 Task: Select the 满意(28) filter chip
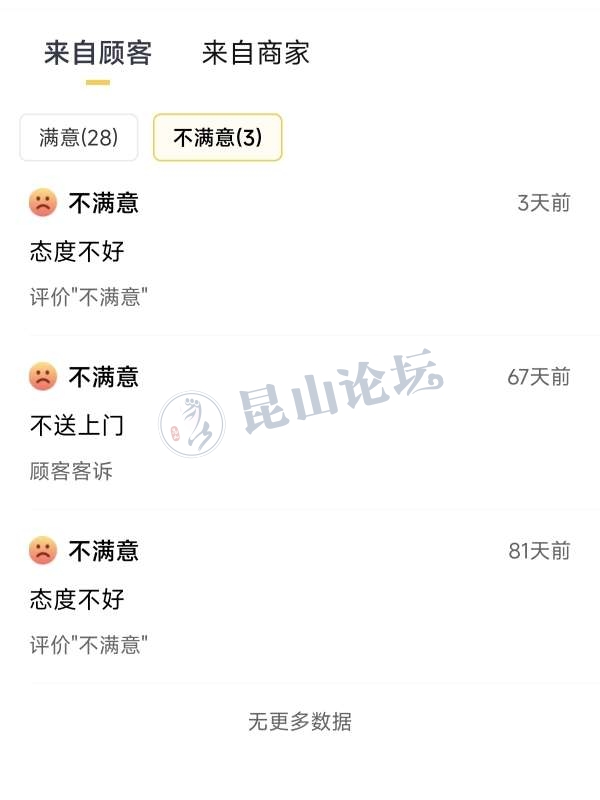79,138
